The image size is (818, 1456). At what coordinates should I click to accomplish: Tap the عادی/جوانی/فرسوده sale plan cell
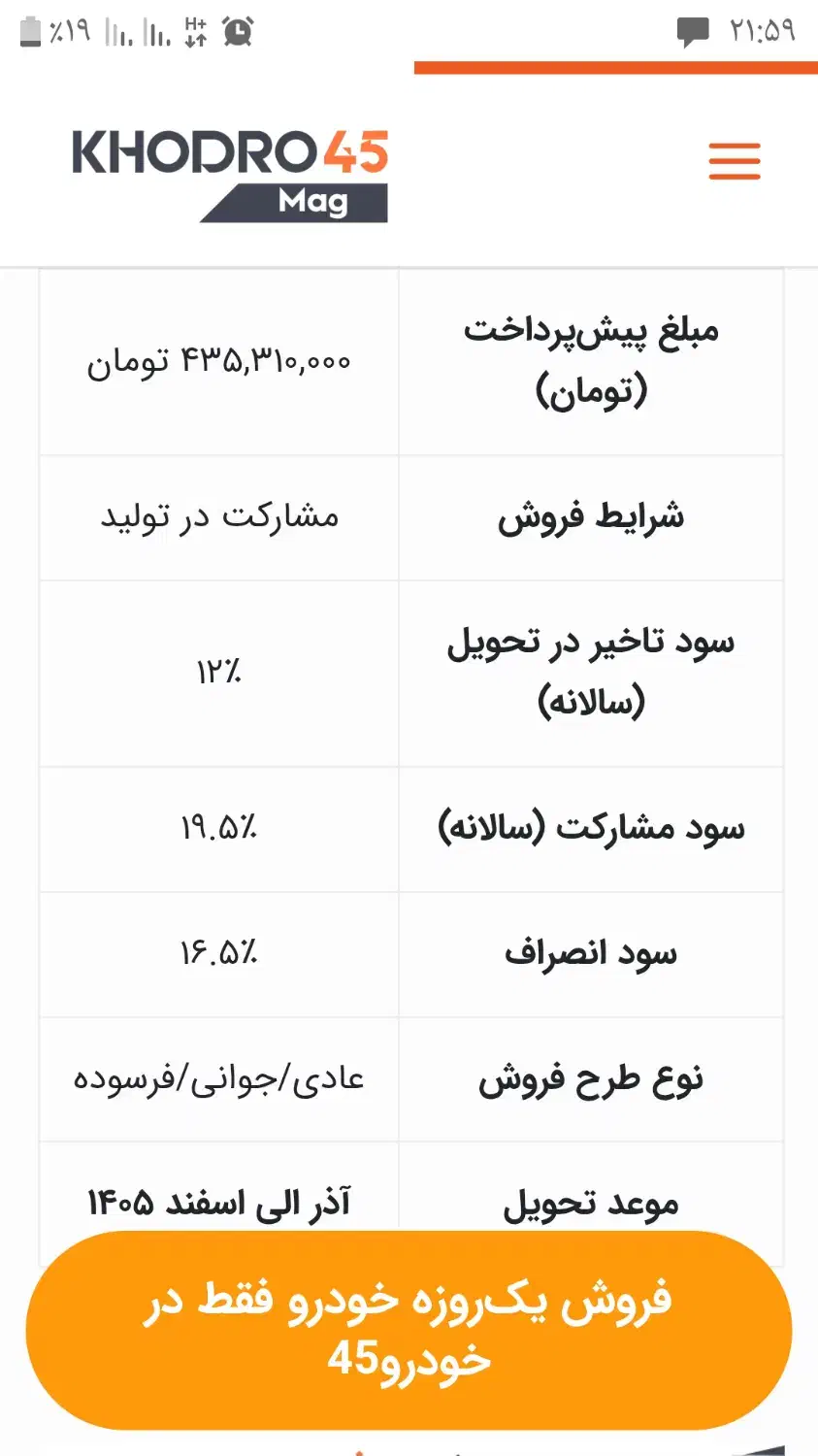pyautogui.click(x=217, y=1077)
